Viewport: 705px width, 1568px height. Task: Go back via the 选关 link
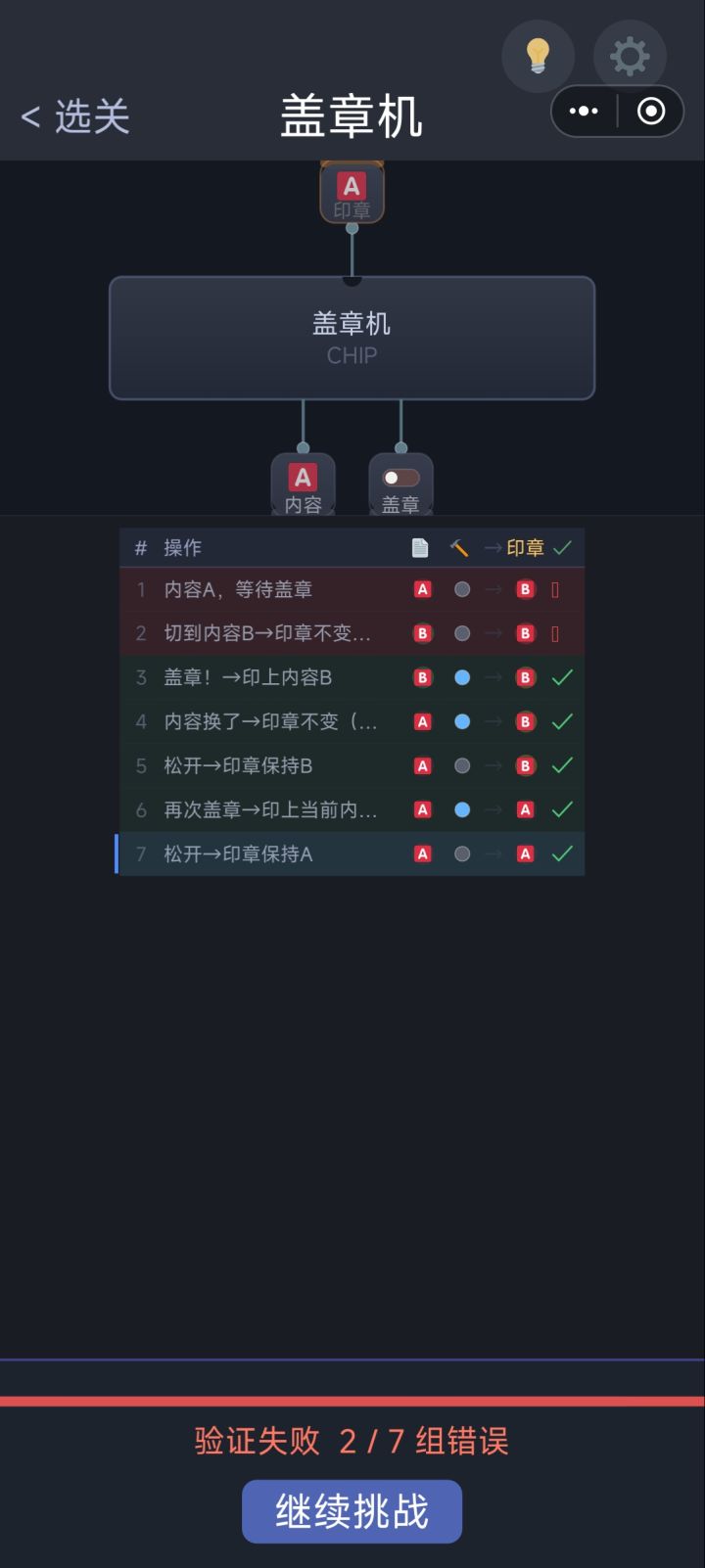tap(73, 115)
